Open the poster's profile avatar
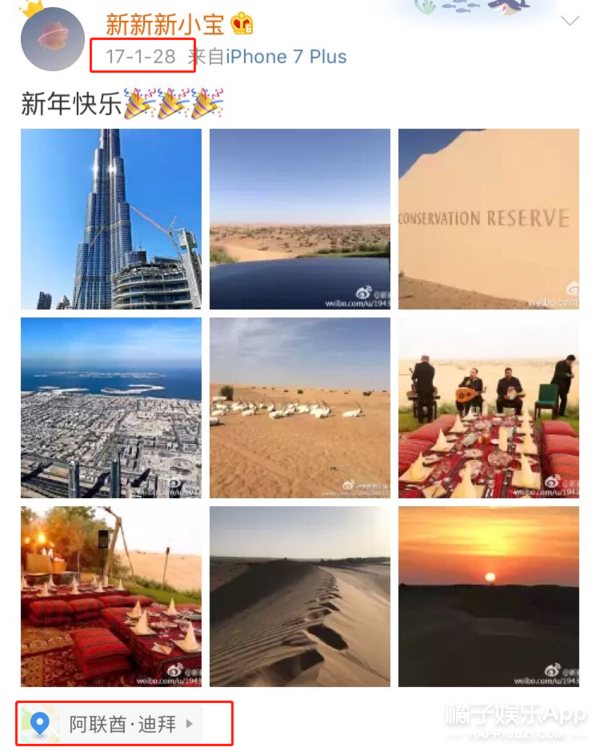 click(52, 39)
